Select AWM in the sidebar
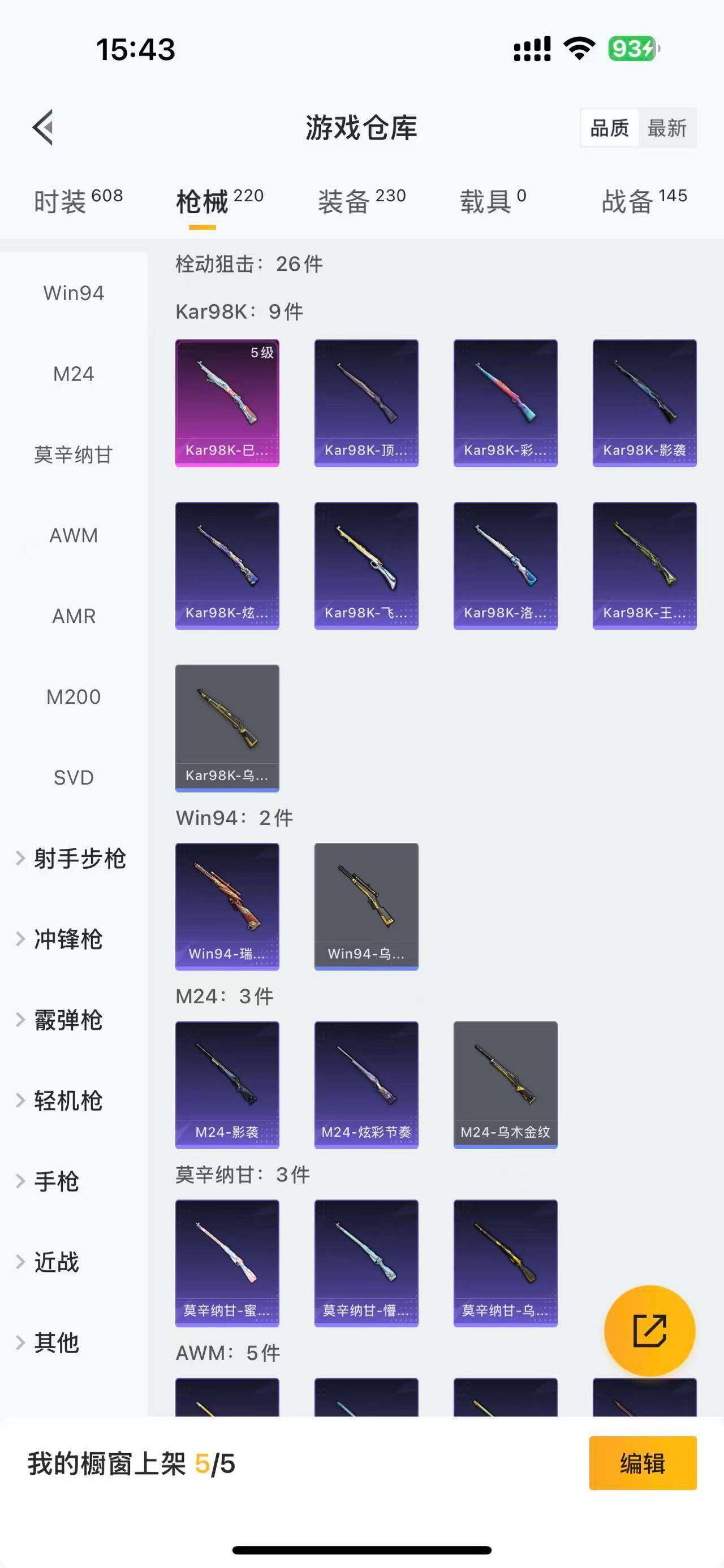Image resolution: width=724 pixels, height=1568 pixels. (x=74, y=536)
